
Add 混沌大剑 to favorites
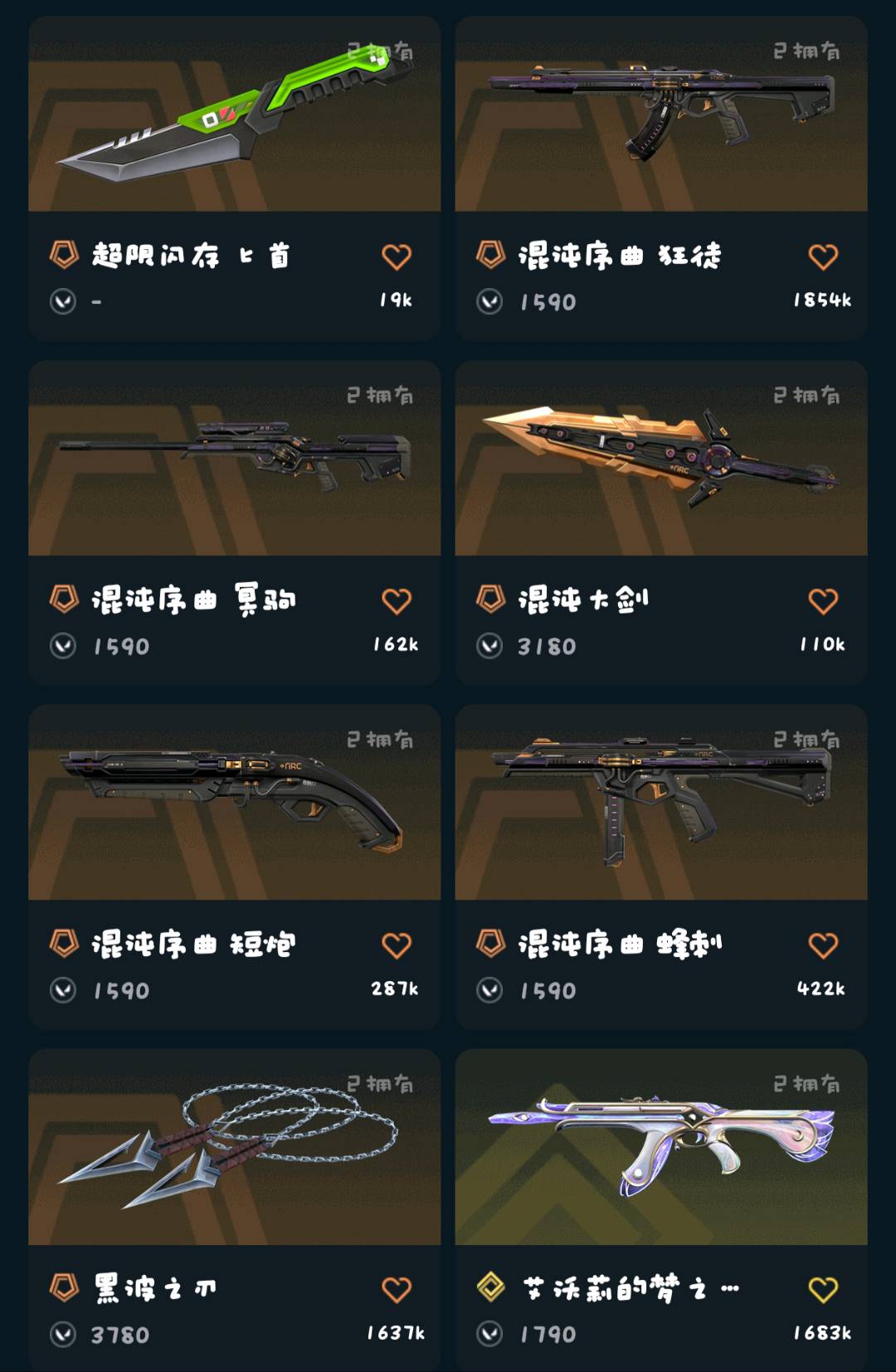point(823,601)
